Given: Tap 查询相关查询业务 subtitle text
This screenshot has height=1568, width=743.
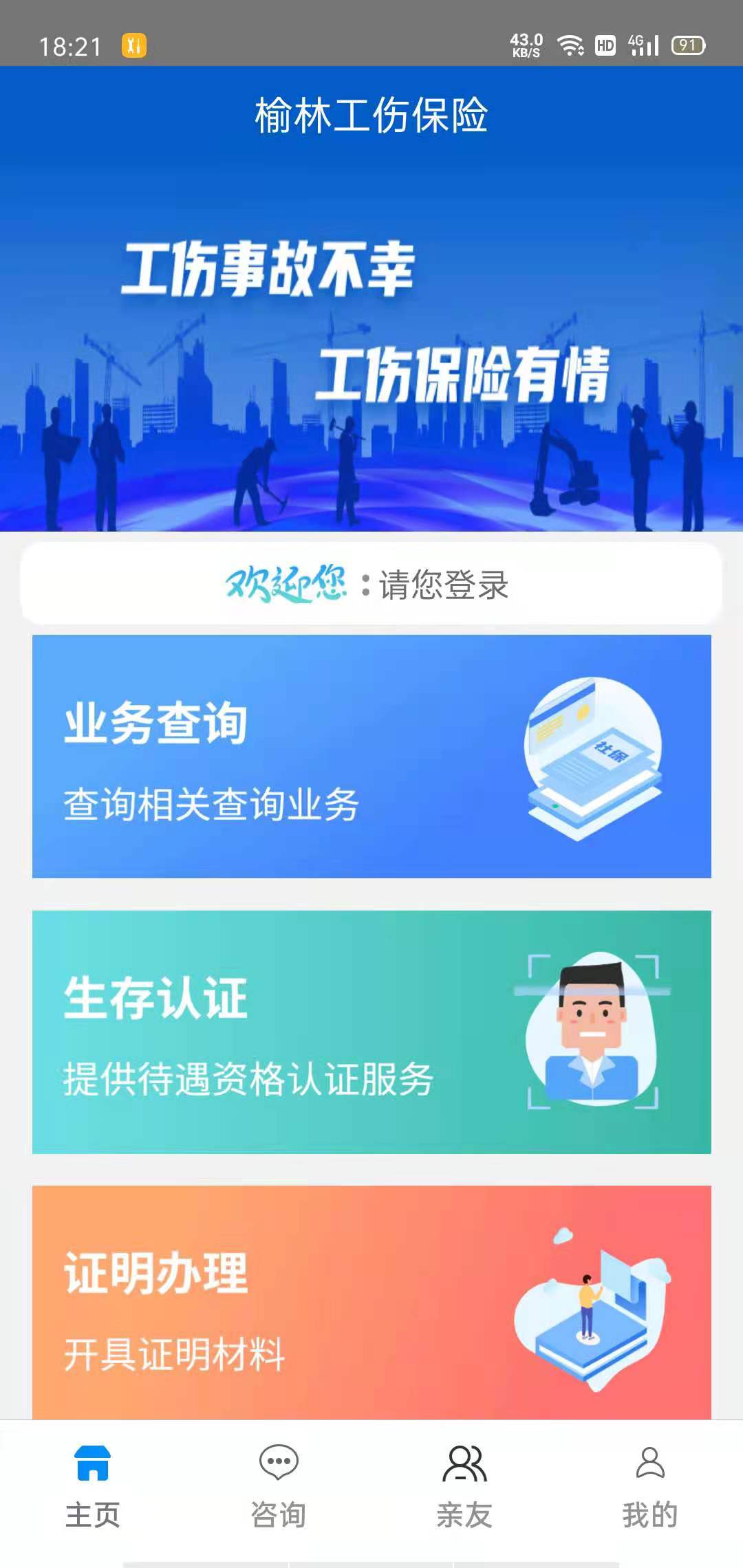Looking at the screenshot, I should click(x=213, y=801).
